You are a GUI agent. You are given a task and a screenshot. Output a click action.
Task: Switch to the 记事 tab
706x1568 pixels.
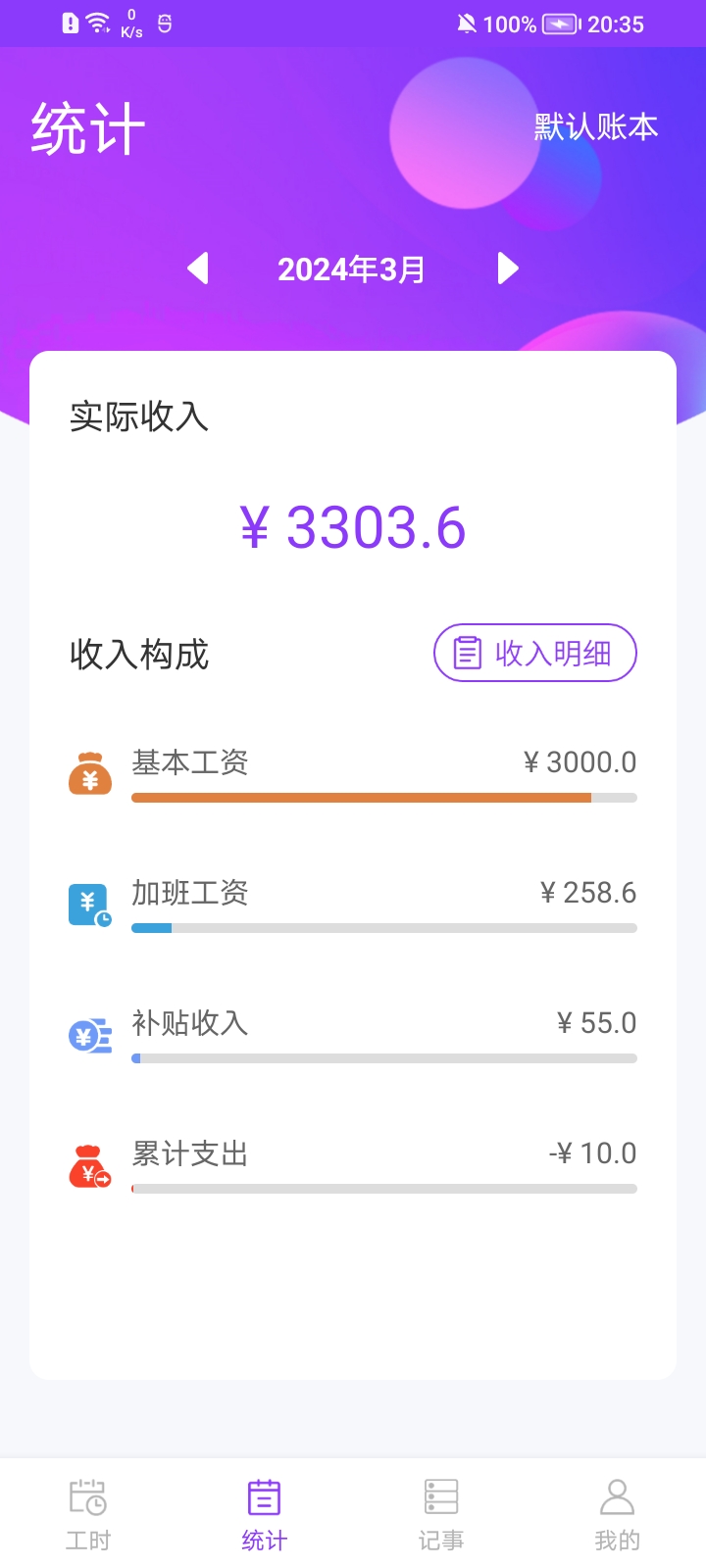tap(441, 1515)
